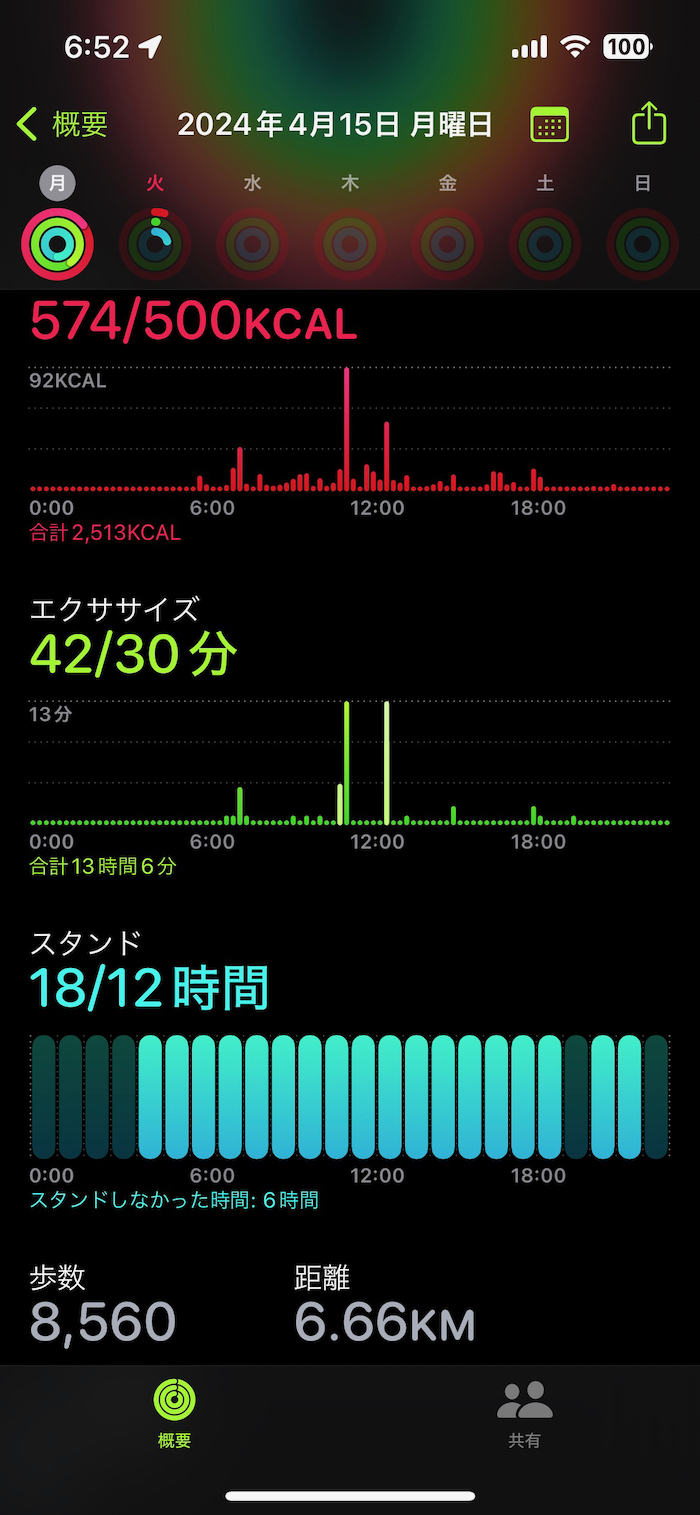This screenshot has width=700, height=1515.
Task: Select Tuesday (火) activity rings
Action: pos(154,242)
